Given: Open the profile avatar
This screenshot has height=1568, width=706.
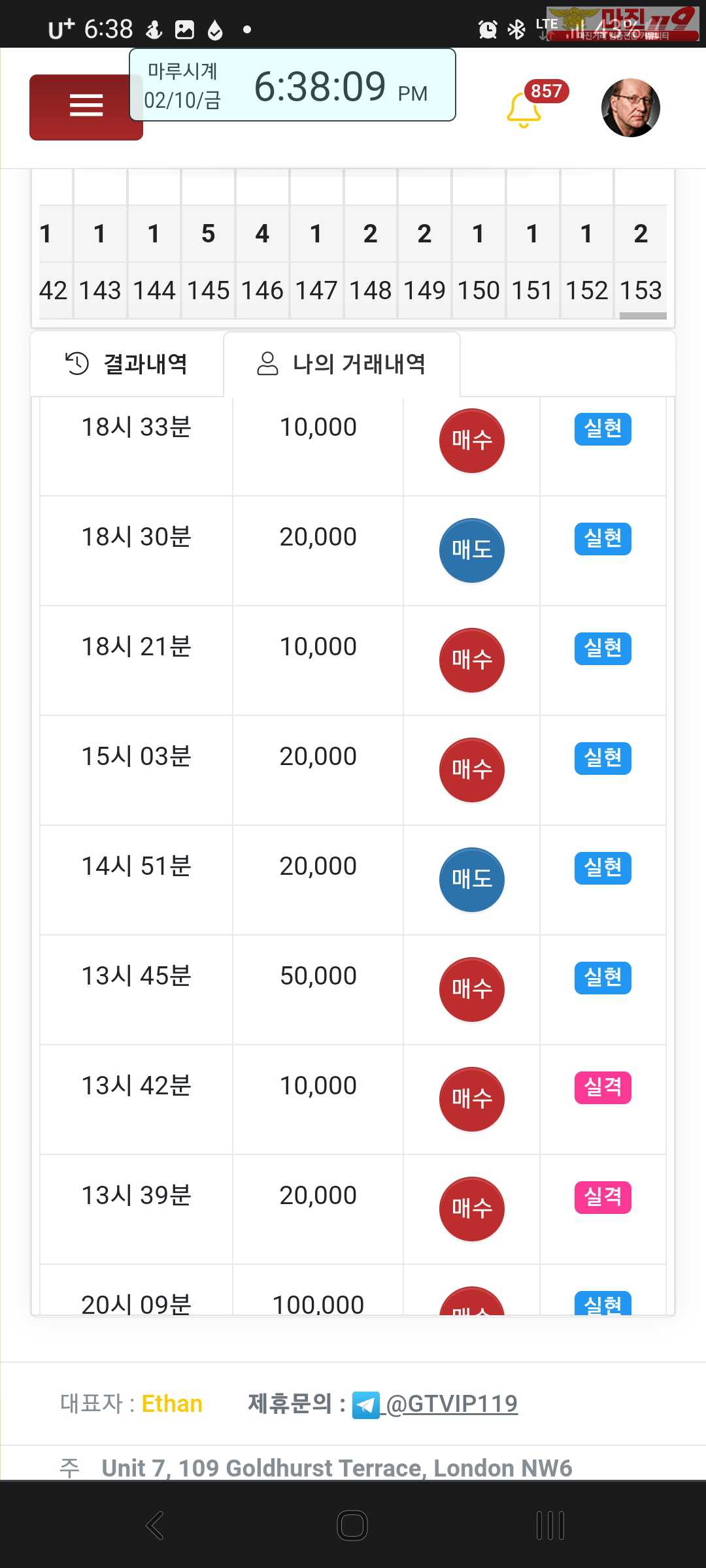Looking at the screenshot, I should click(x=630, y=108).
